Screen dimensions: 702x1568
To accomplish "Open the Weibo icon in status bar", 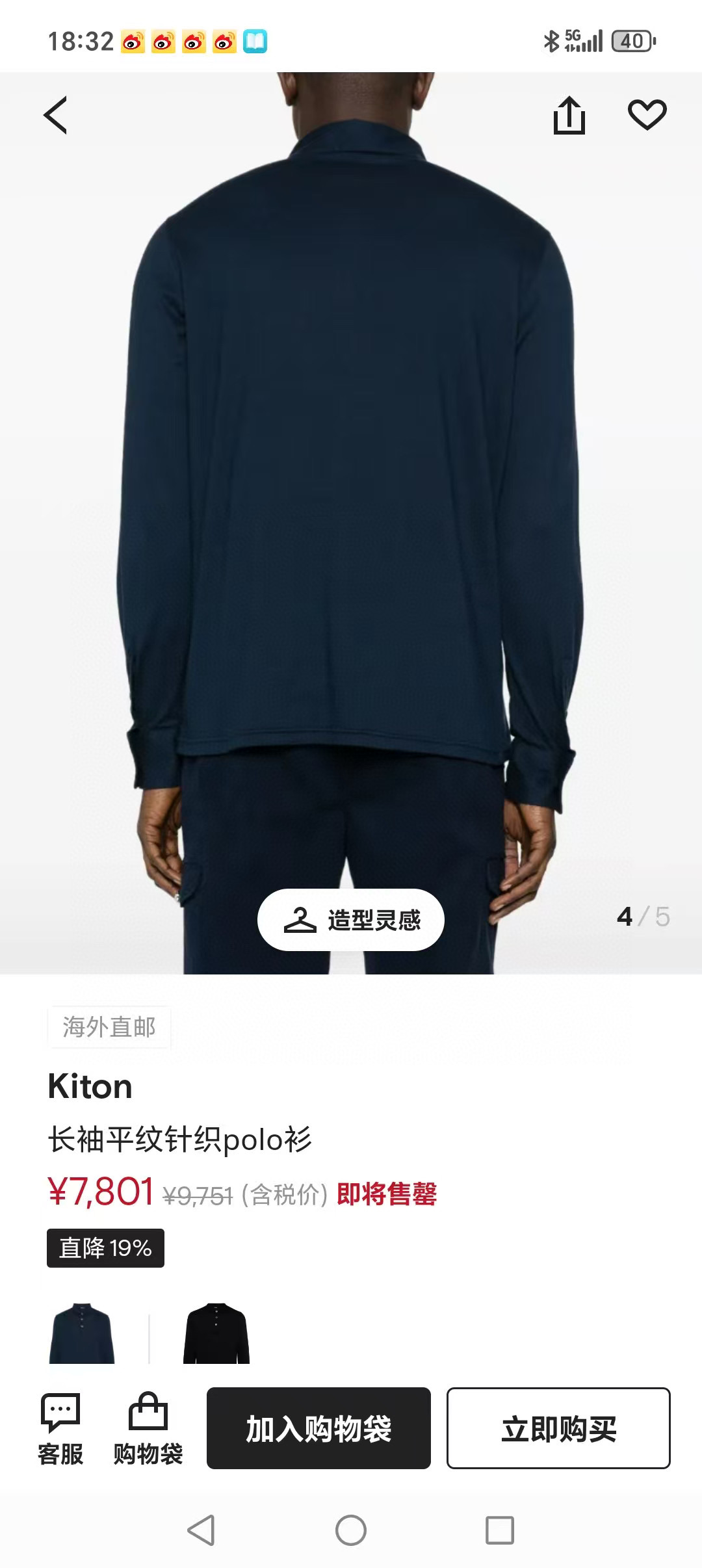I will tap(133, 40).
